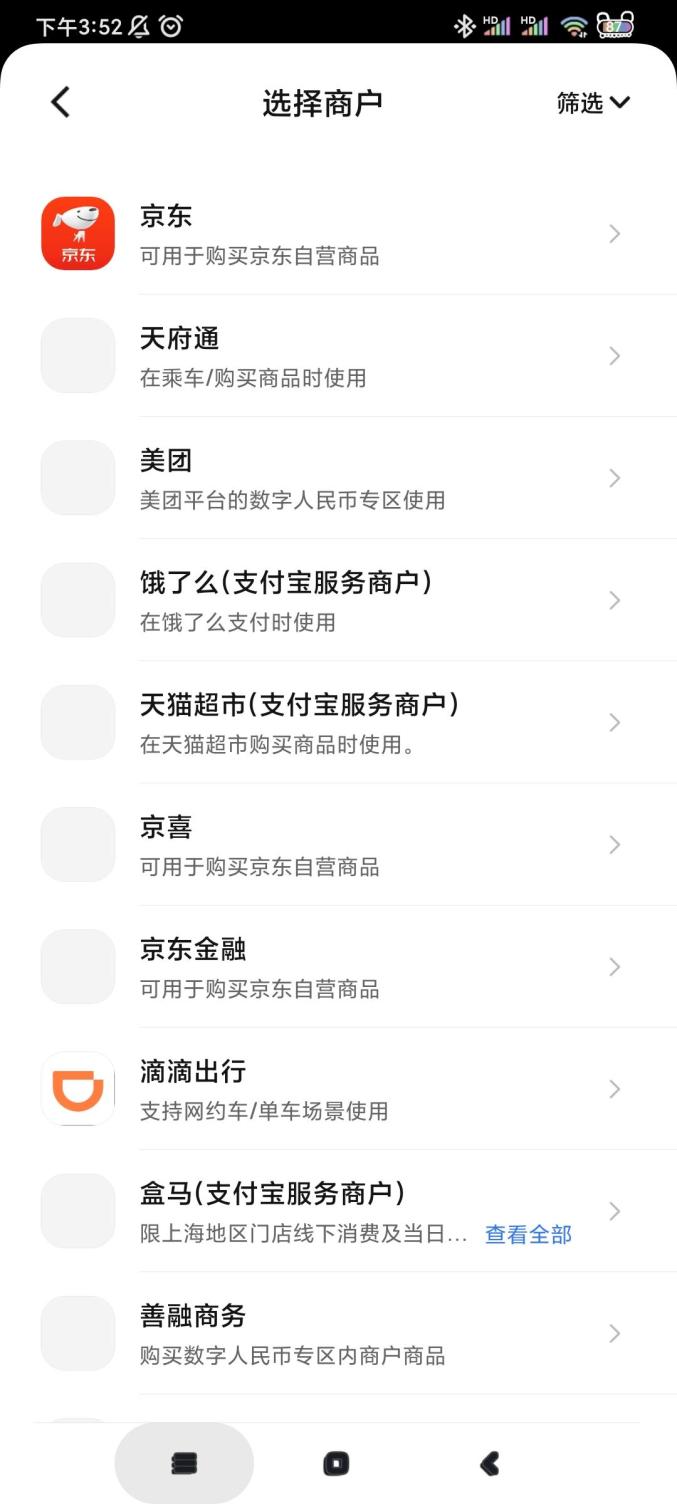Viewport: 677px width, 1504px height.
Task: Go back from the 选择商户 page
Action: click(x=61, y=102)
